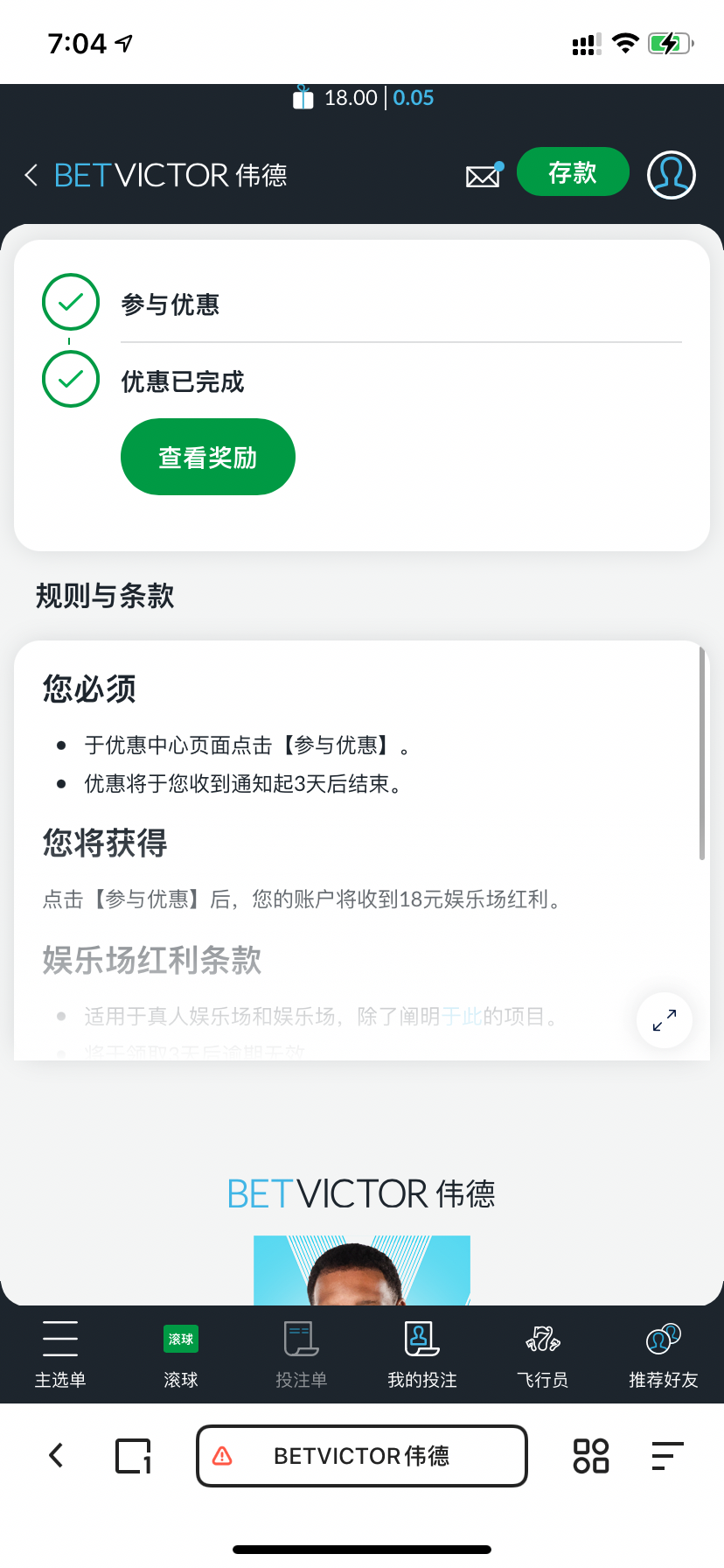Image resolution: width=724 pixels, height=1568 pixels.
Task: Tap the browser back arrow
Action: pos(56,1455)
